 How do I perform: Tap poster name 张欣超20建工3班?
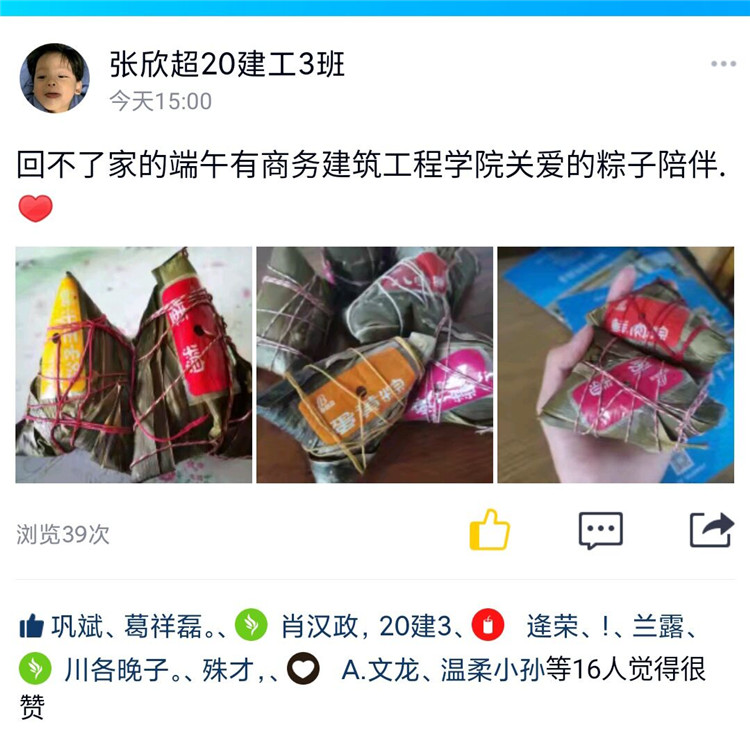(226, 64)
